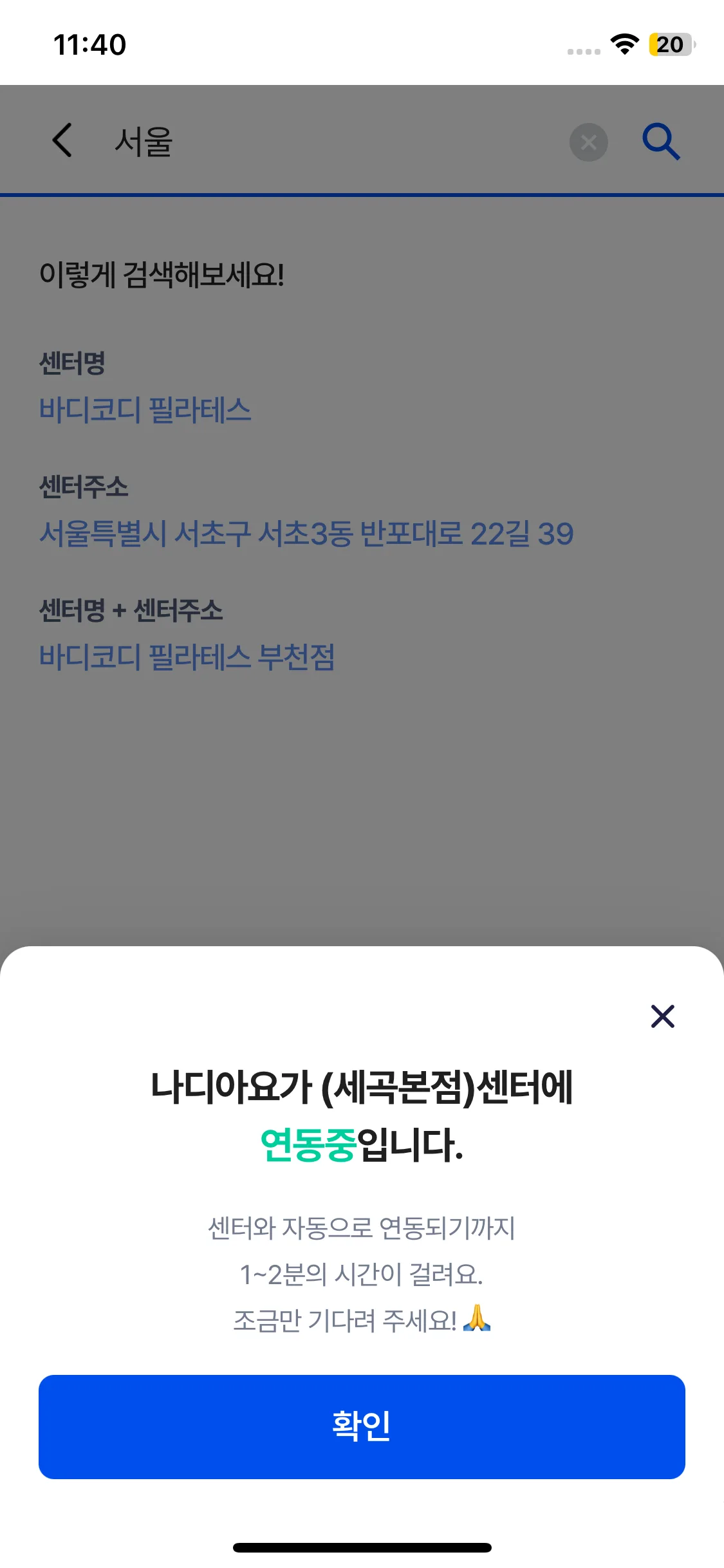Confirm with the 확인 button

point(362,1426)
